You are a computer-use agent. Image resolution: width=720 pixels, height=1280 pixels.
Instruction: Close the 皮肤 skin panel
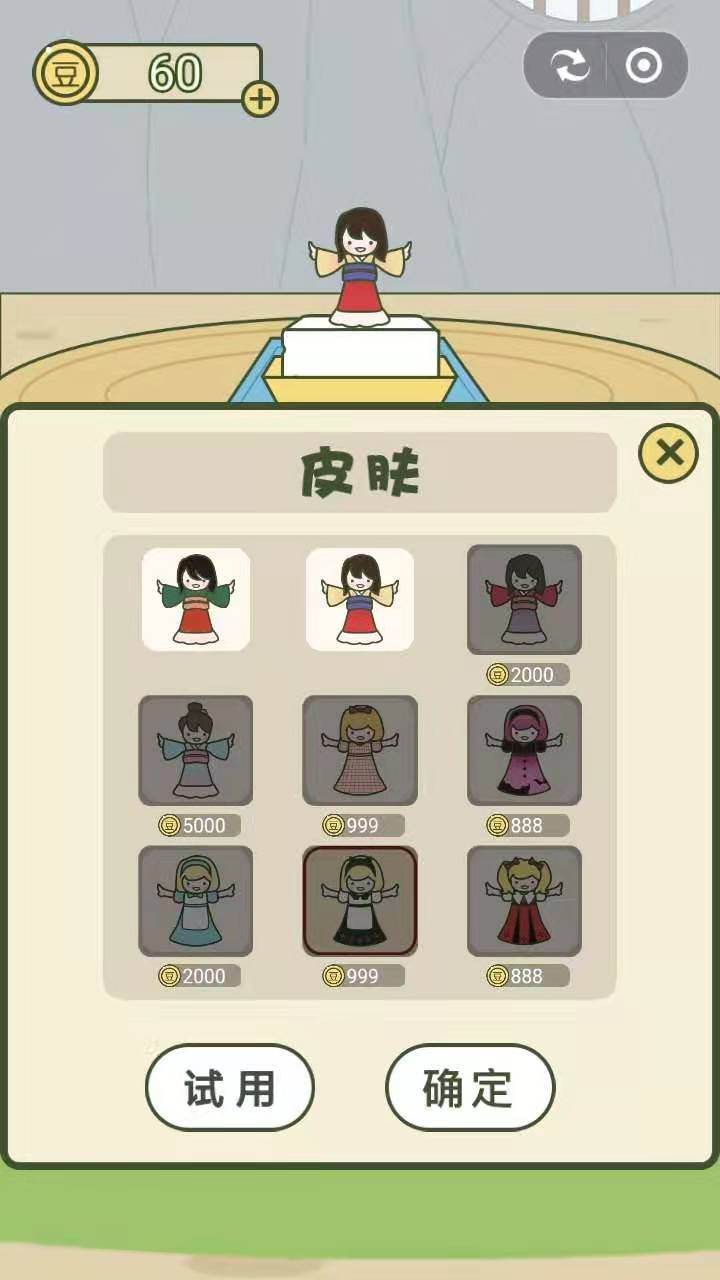(x=668, y=453)
